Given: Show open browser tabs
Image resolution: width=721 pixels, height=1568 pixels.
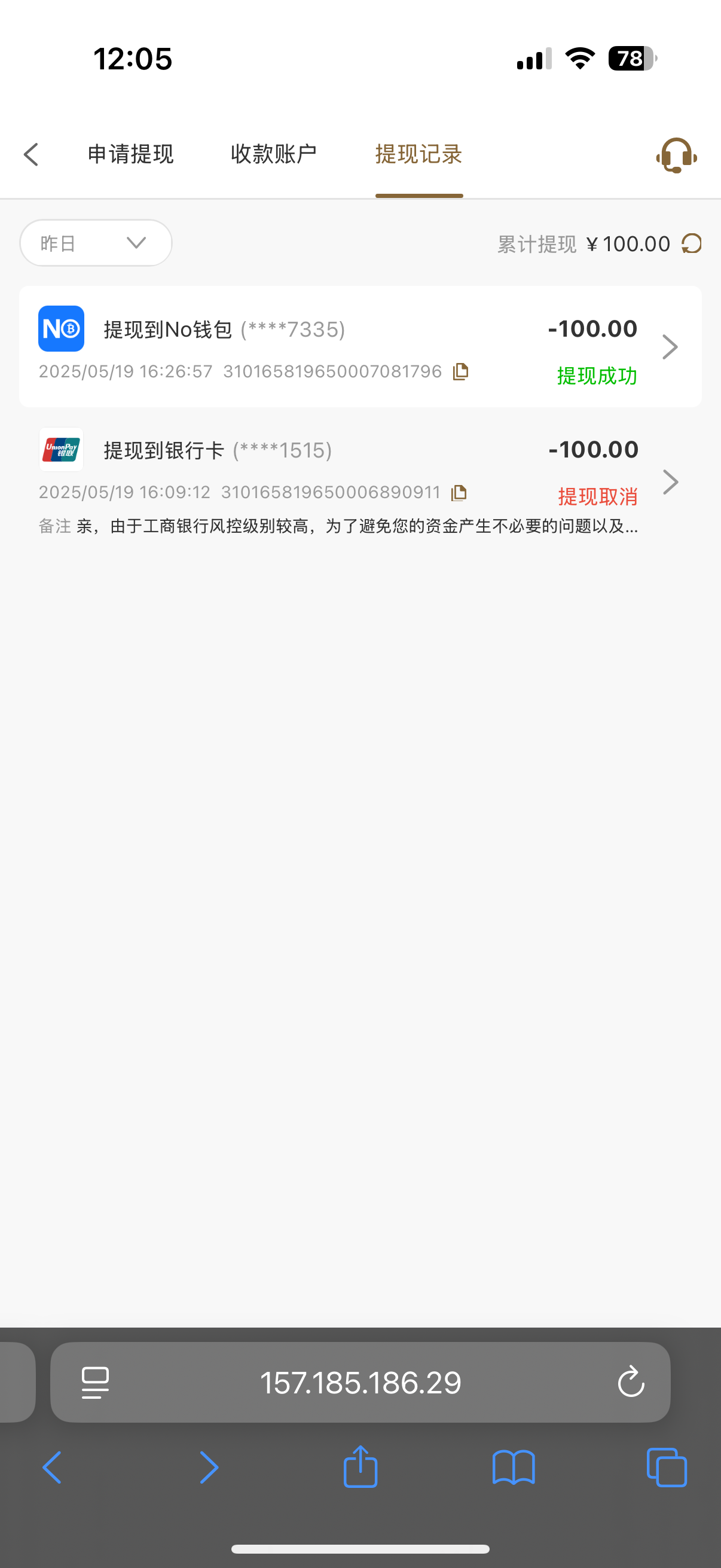Looking at the screenshot, I should [x=667, y=1467].
